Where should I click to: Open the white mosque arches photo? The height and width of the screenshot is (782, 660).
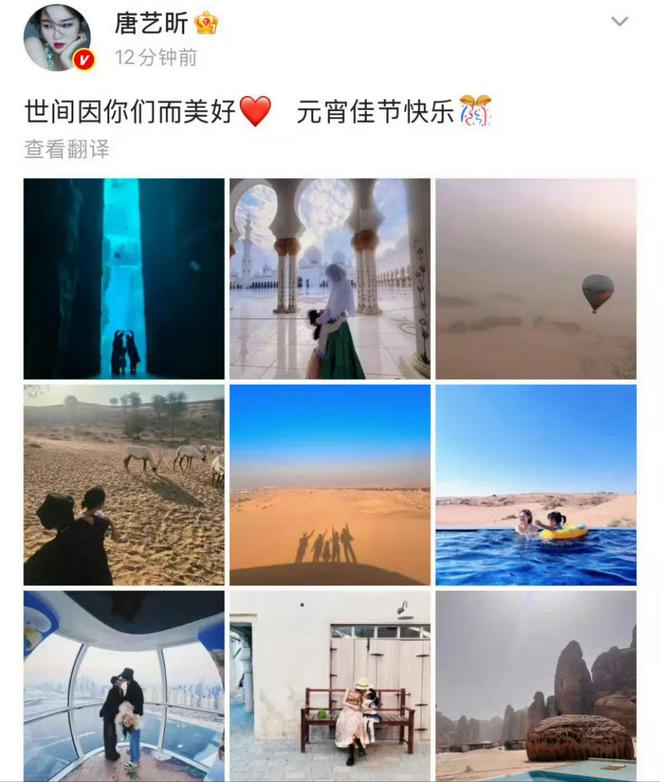click(330, 279)
